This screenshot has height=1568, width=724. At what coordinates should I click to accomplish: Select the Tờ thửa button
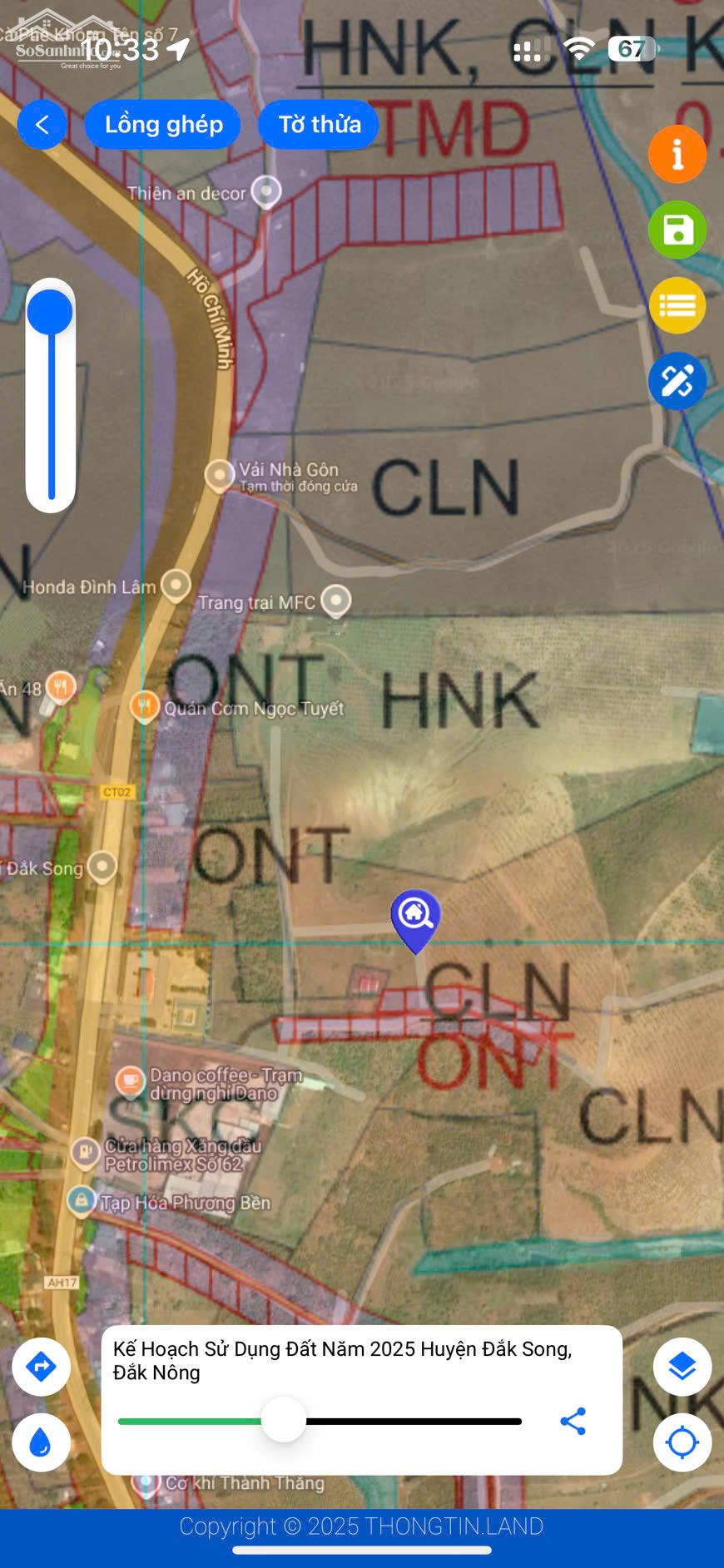point(319,125)
